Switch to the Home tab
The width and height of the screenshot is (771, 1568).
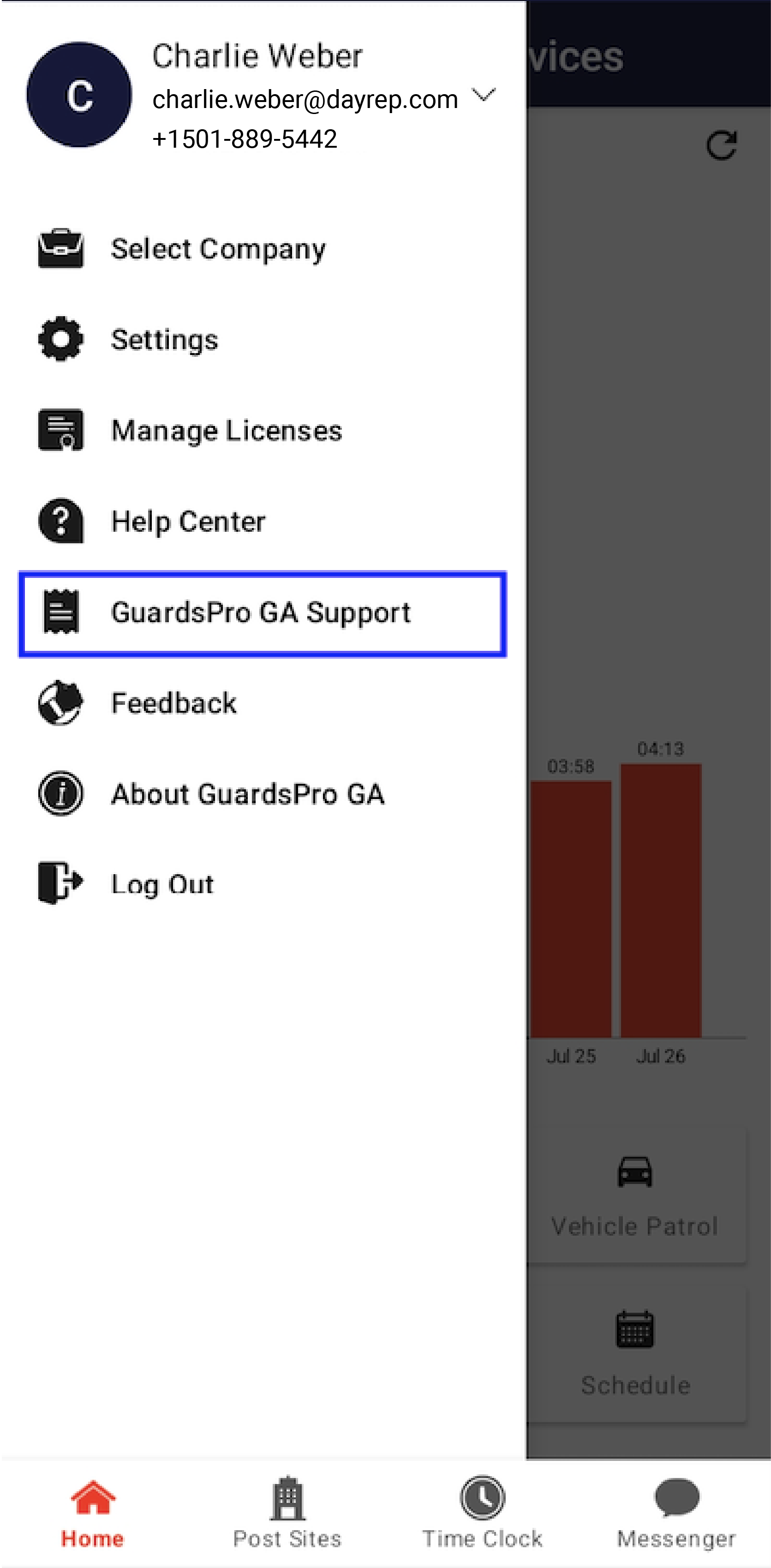[92, 1513]
